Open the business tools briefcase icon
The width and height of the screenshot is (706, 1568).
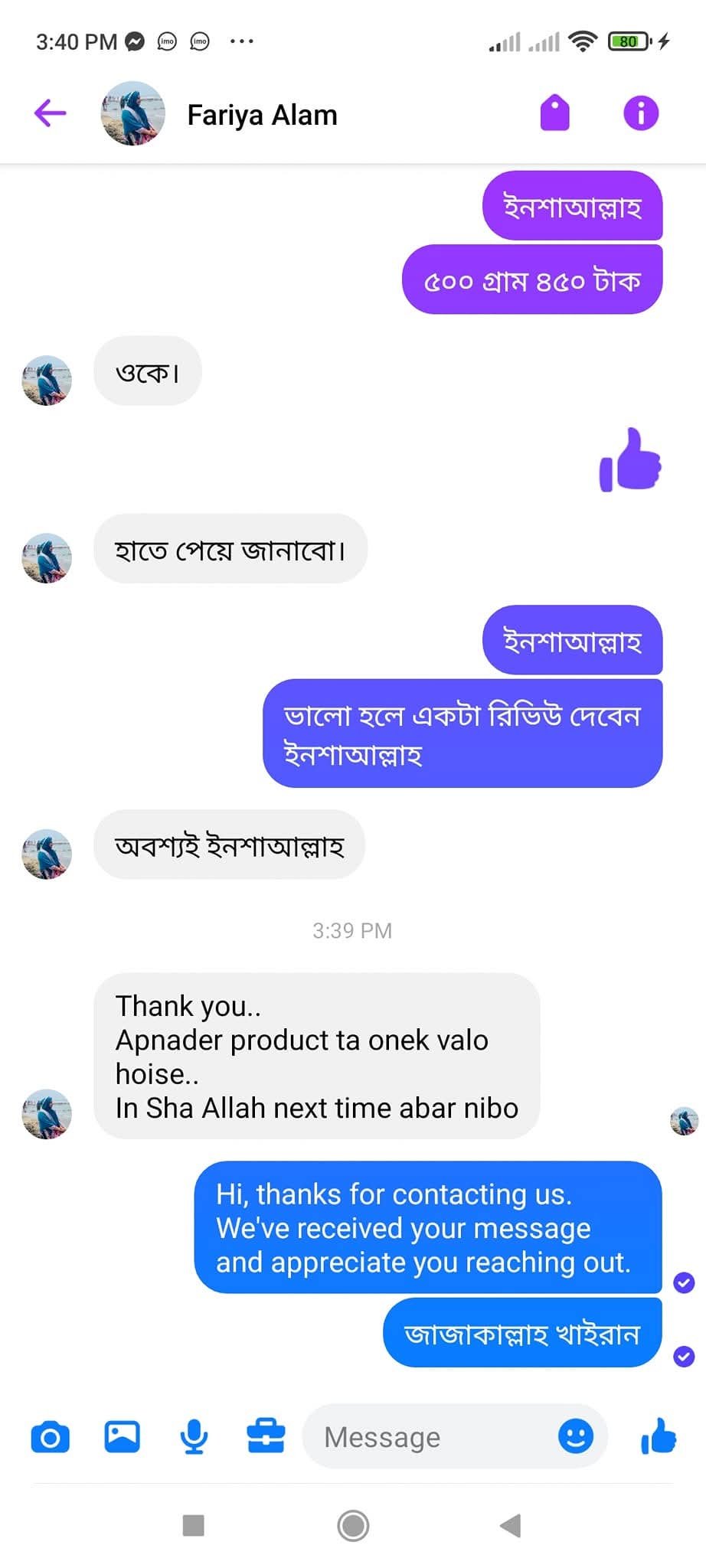tap(266, 1436)
